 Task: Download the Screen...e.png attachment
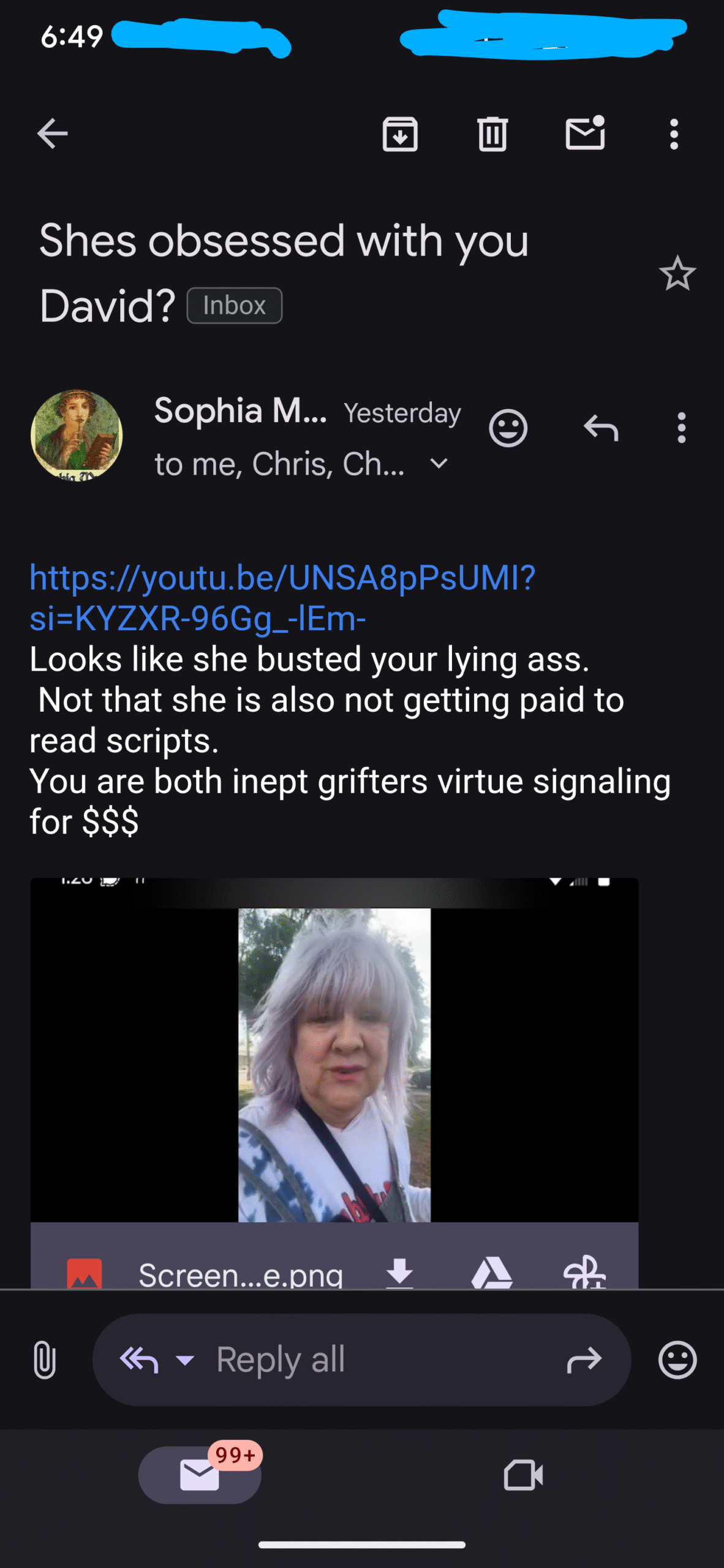[x=399, y=1273]
